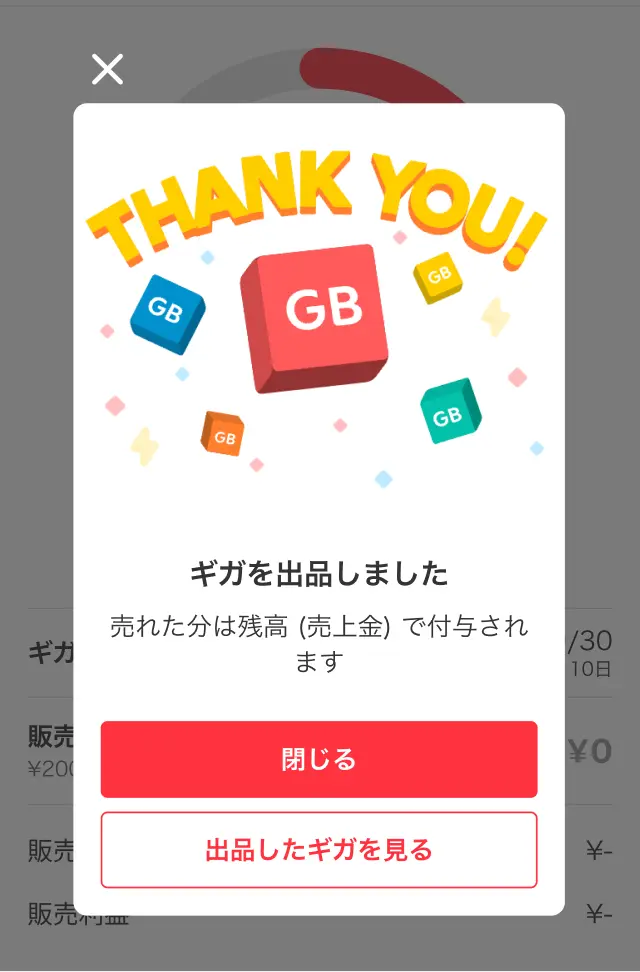Tap the red 閉じる button
Viewport: 640px width, 972px height.
pyautogui.click(x=319, y=760)
